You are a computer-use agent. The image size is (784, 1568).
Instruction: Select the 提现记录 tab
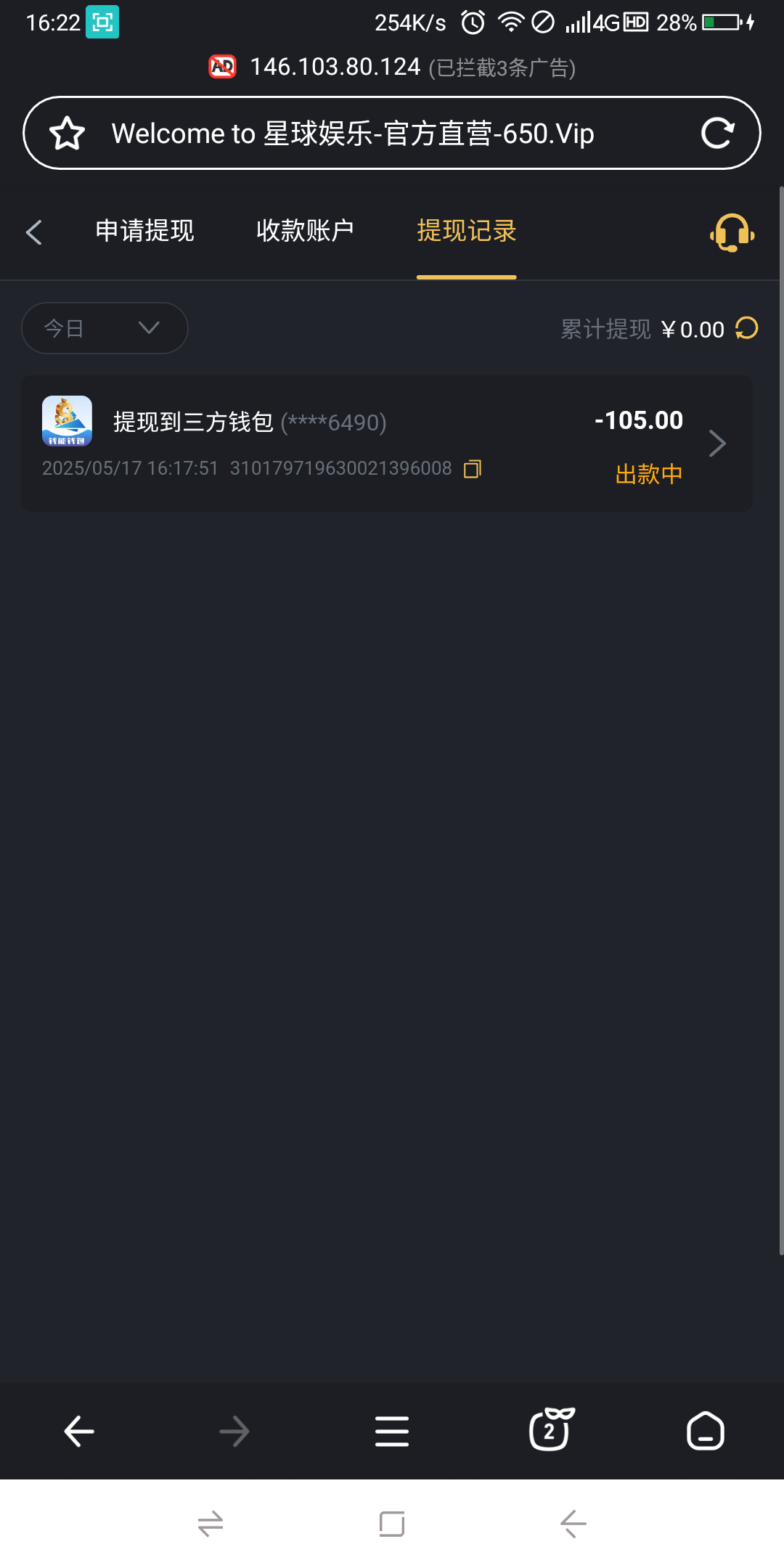[466, 231]
